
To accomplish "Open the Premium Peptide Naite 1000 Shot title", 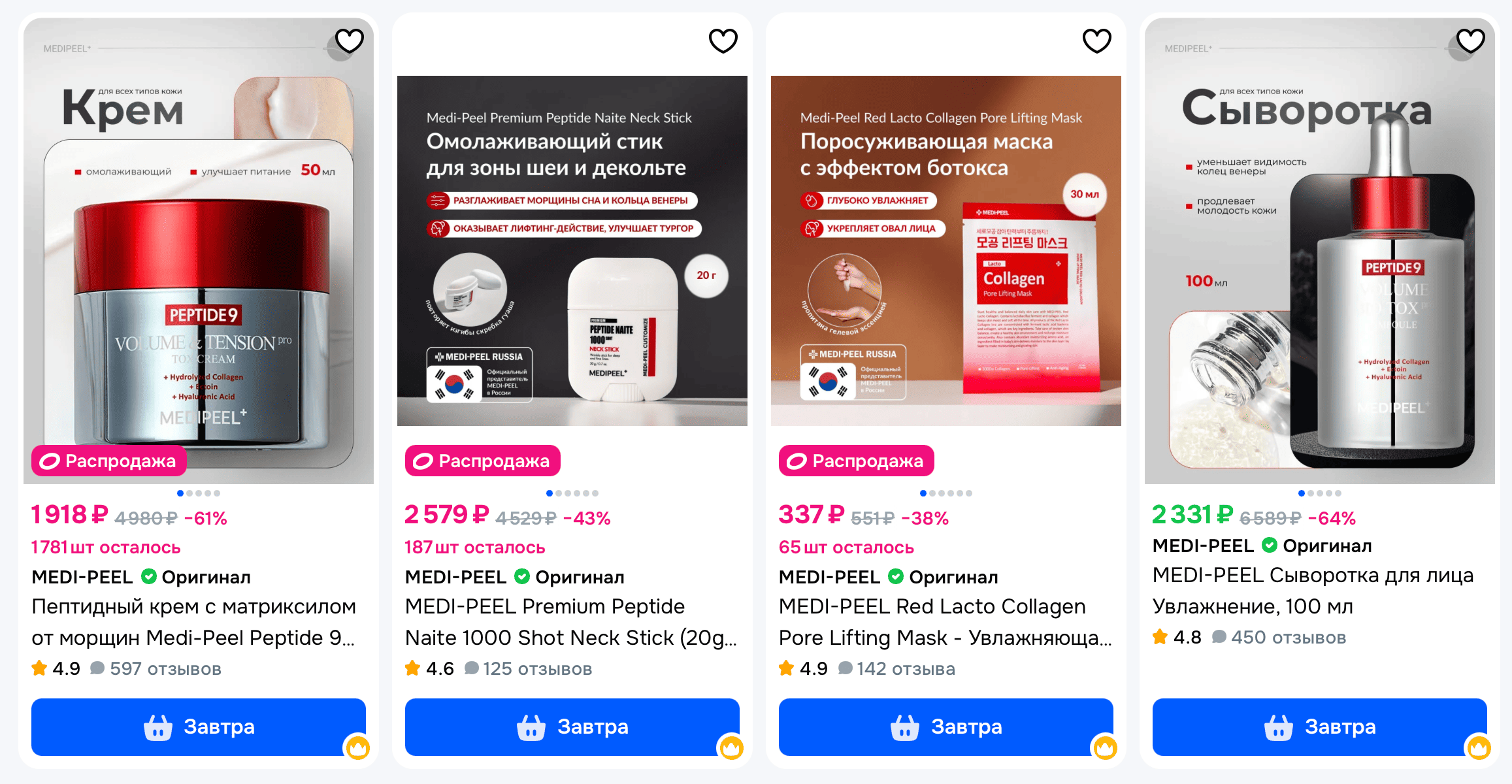I will (570, 621).
